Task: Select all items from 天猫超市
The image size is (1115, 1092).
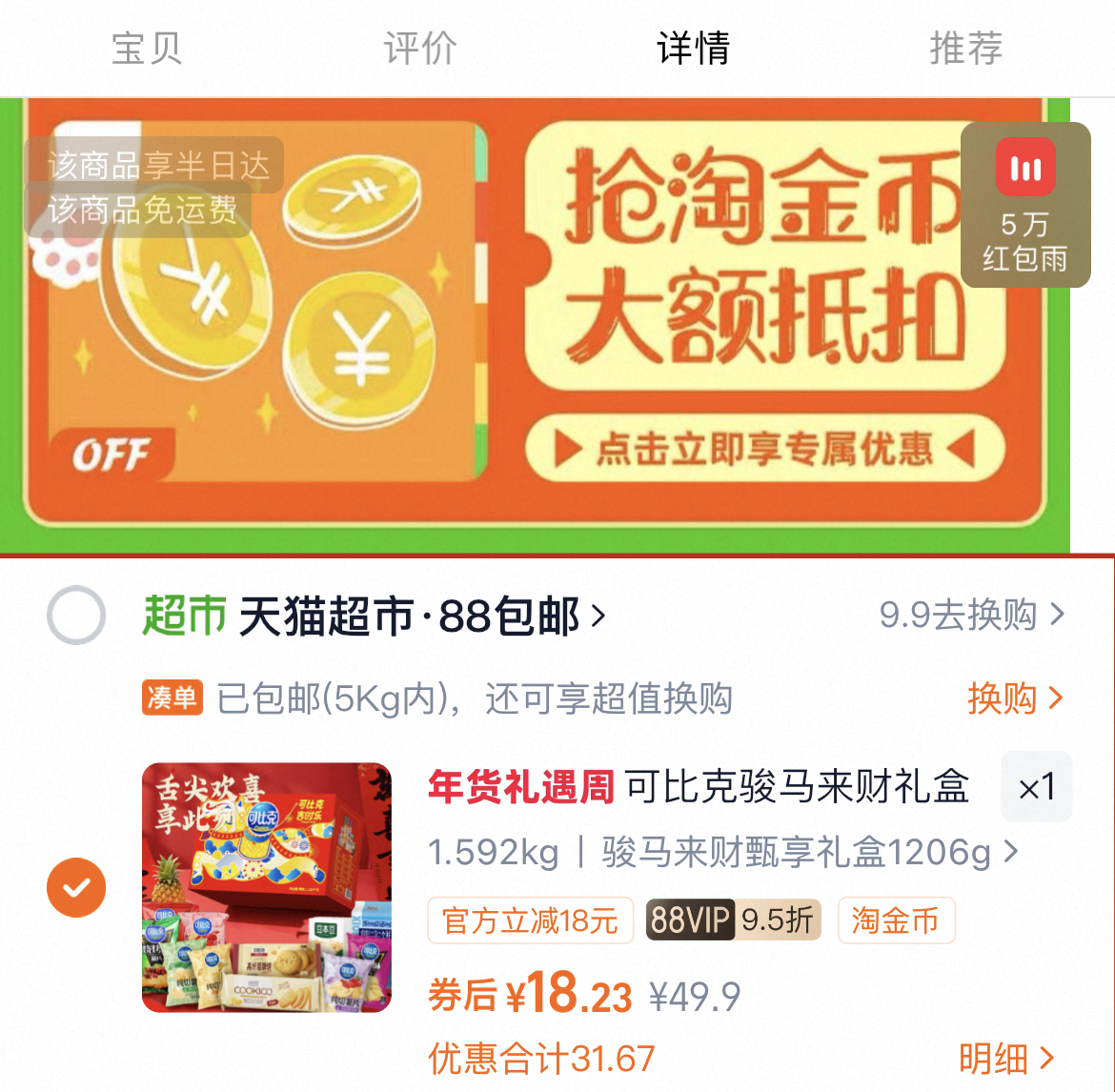Action: [76, 616]
